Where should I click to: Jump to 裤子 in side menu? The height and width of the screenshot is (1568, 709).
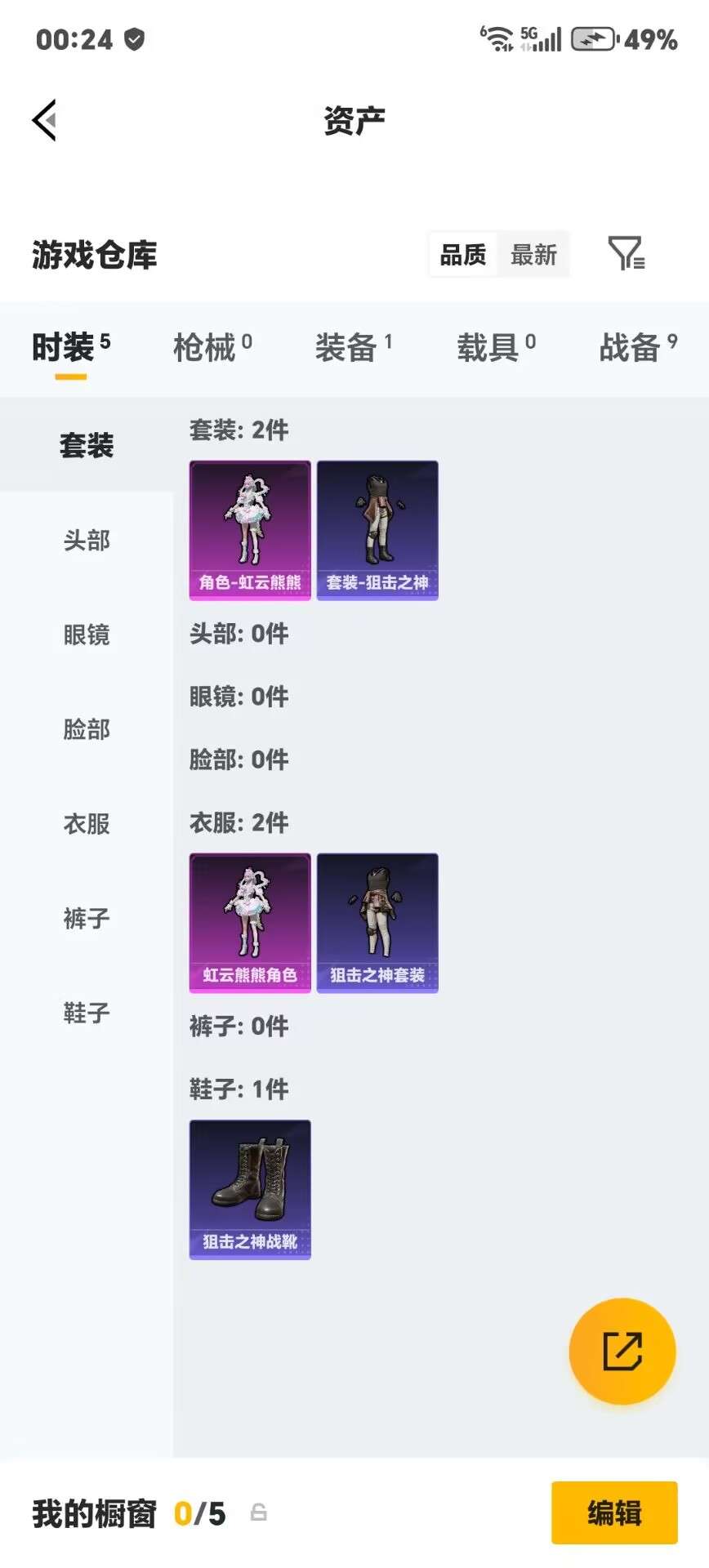click(x=87, y=919)
